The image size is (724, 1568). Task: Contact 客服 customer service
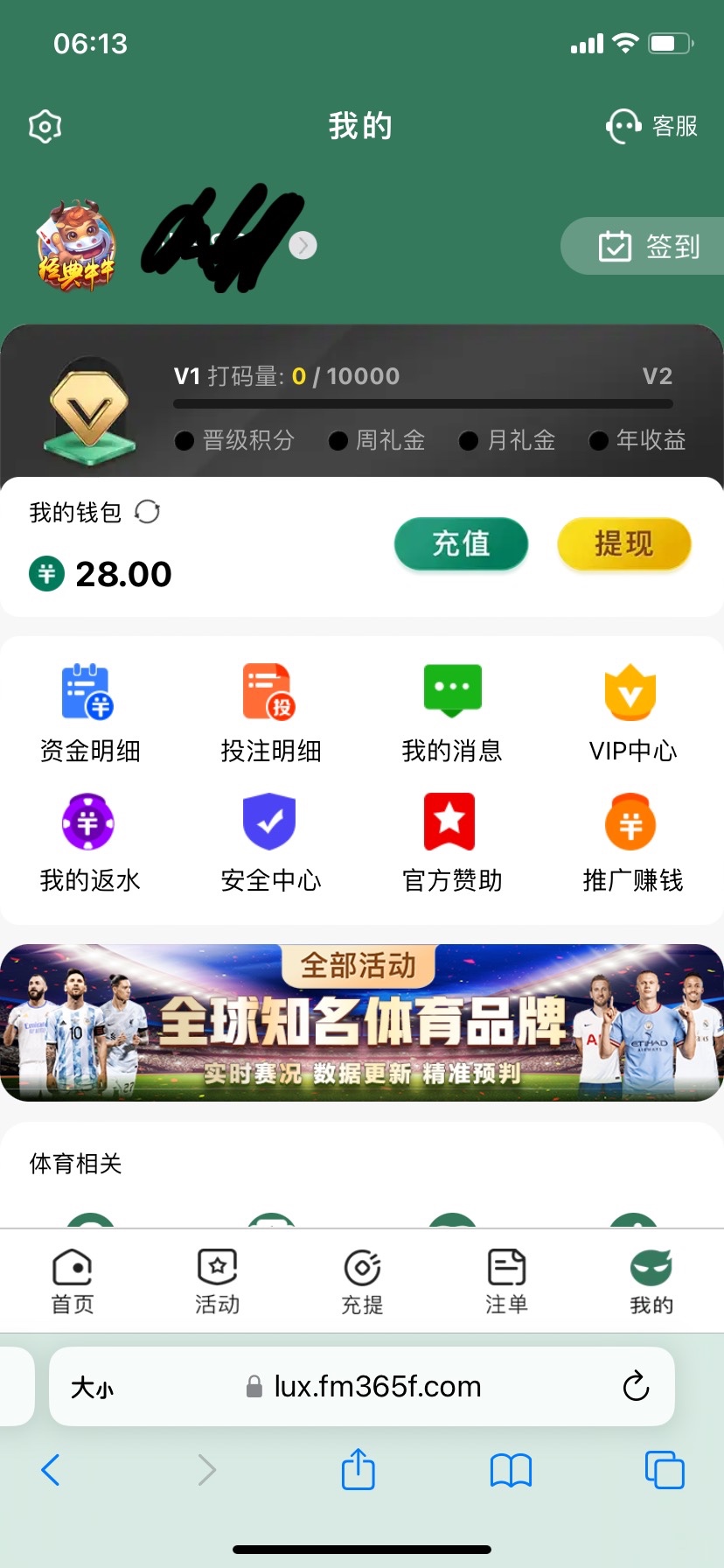pos(652,127)
